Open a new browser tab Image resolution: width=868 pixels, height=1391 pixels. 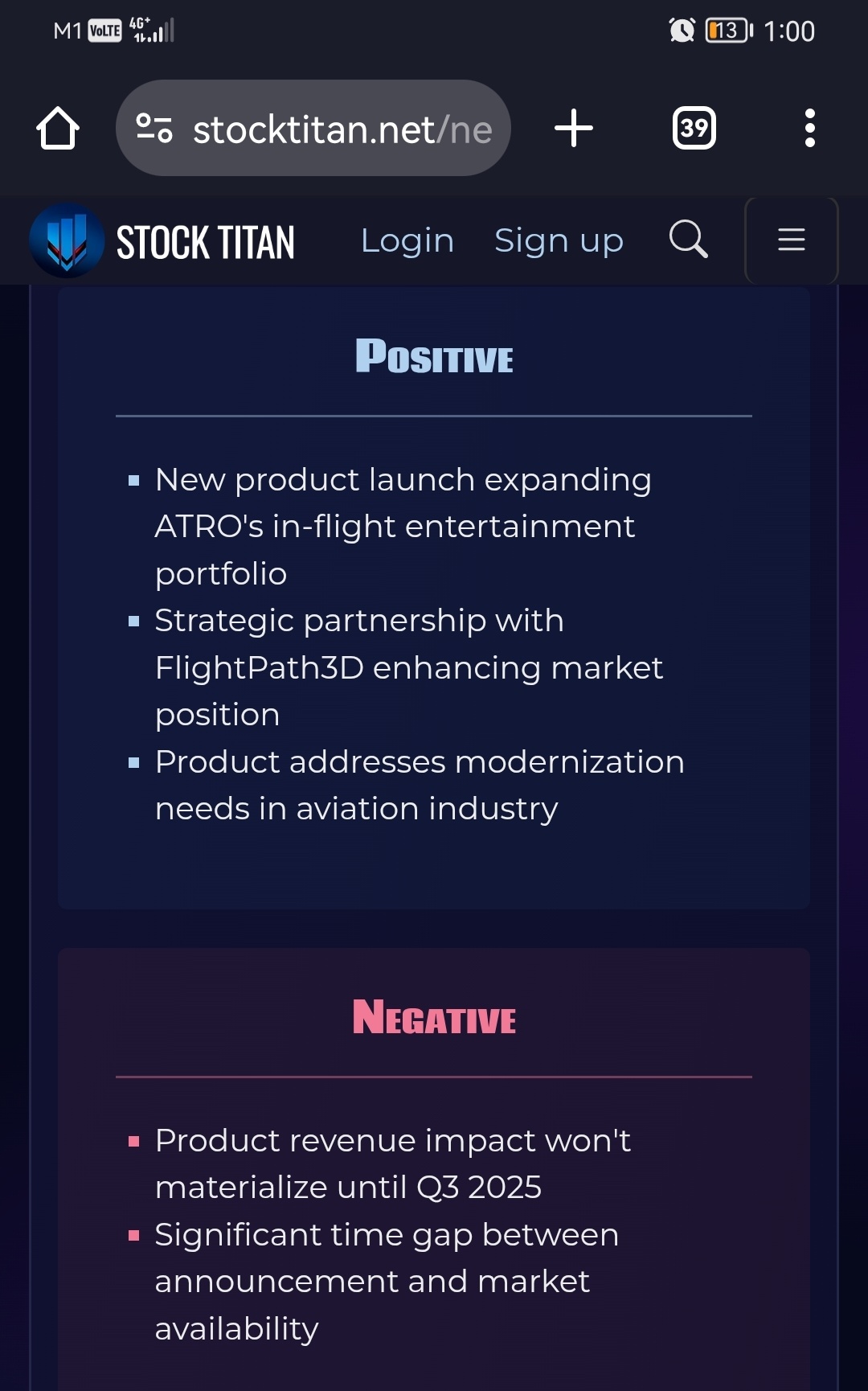(574, 129)
